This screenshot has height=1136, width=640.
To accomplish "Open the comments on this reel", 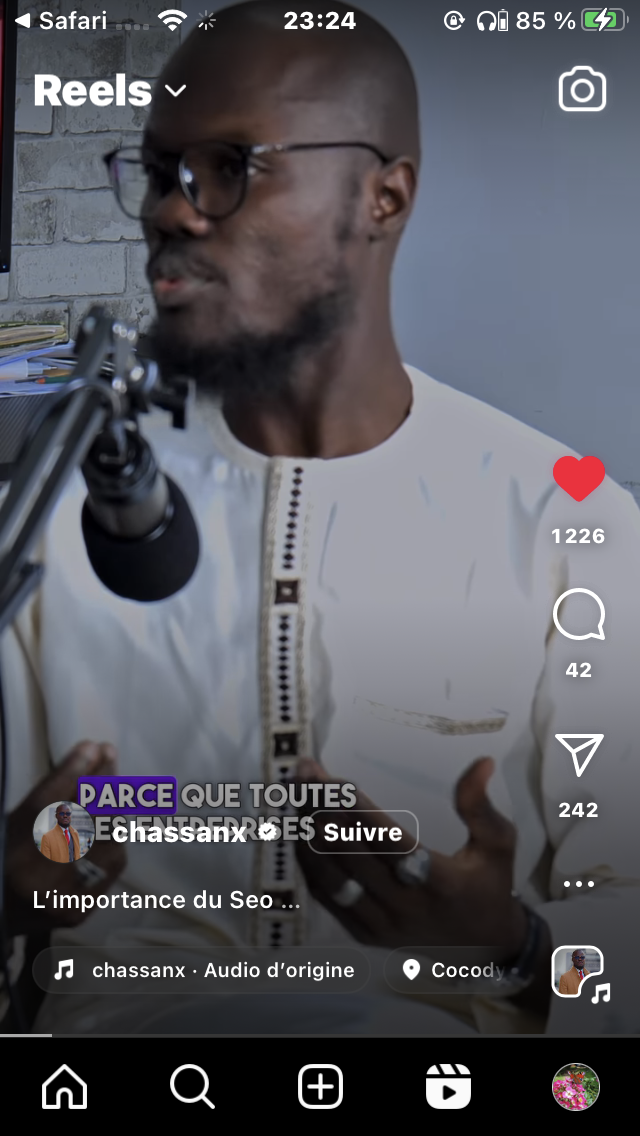I will coord(579,615).
